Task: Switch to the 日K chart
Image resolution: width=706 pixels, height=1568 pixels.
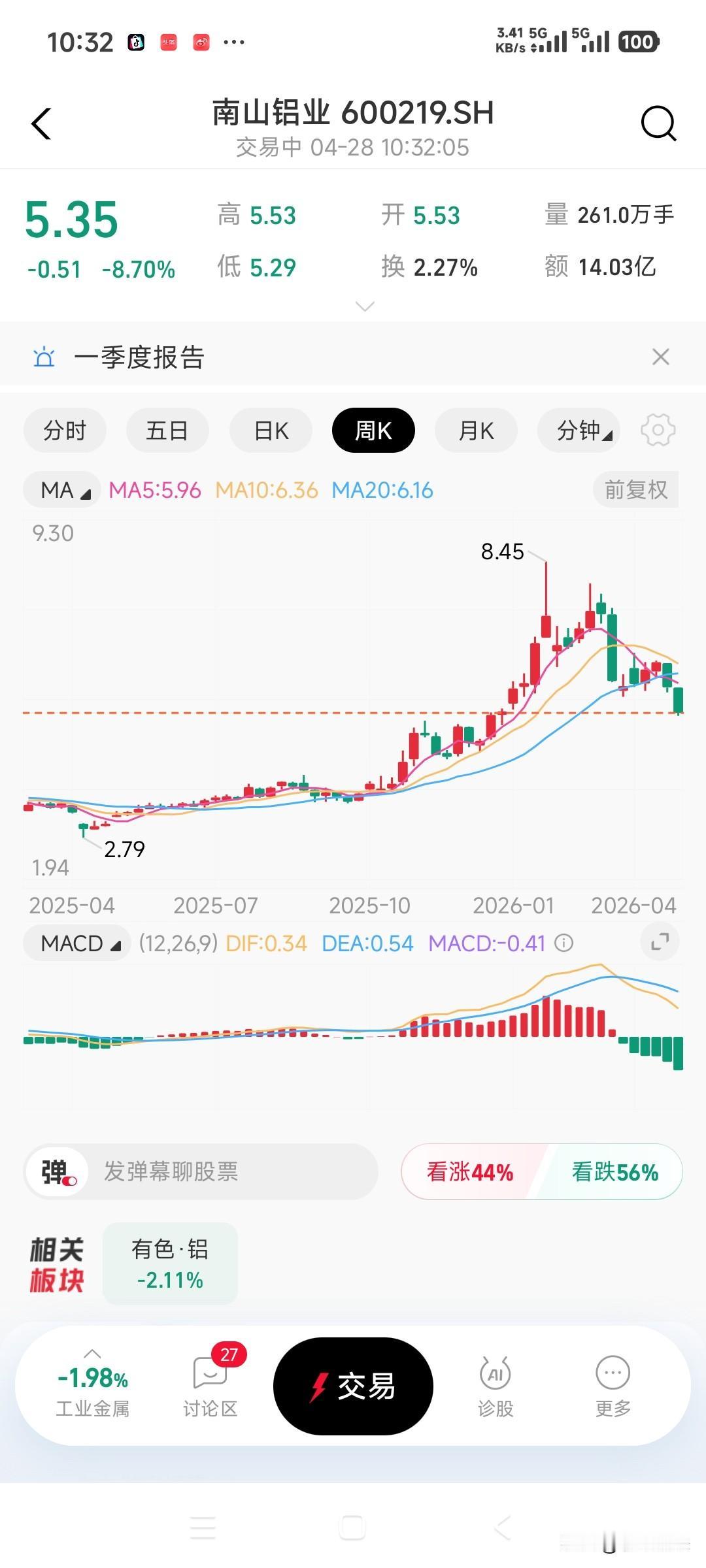Action: click(x=271, y=431)
